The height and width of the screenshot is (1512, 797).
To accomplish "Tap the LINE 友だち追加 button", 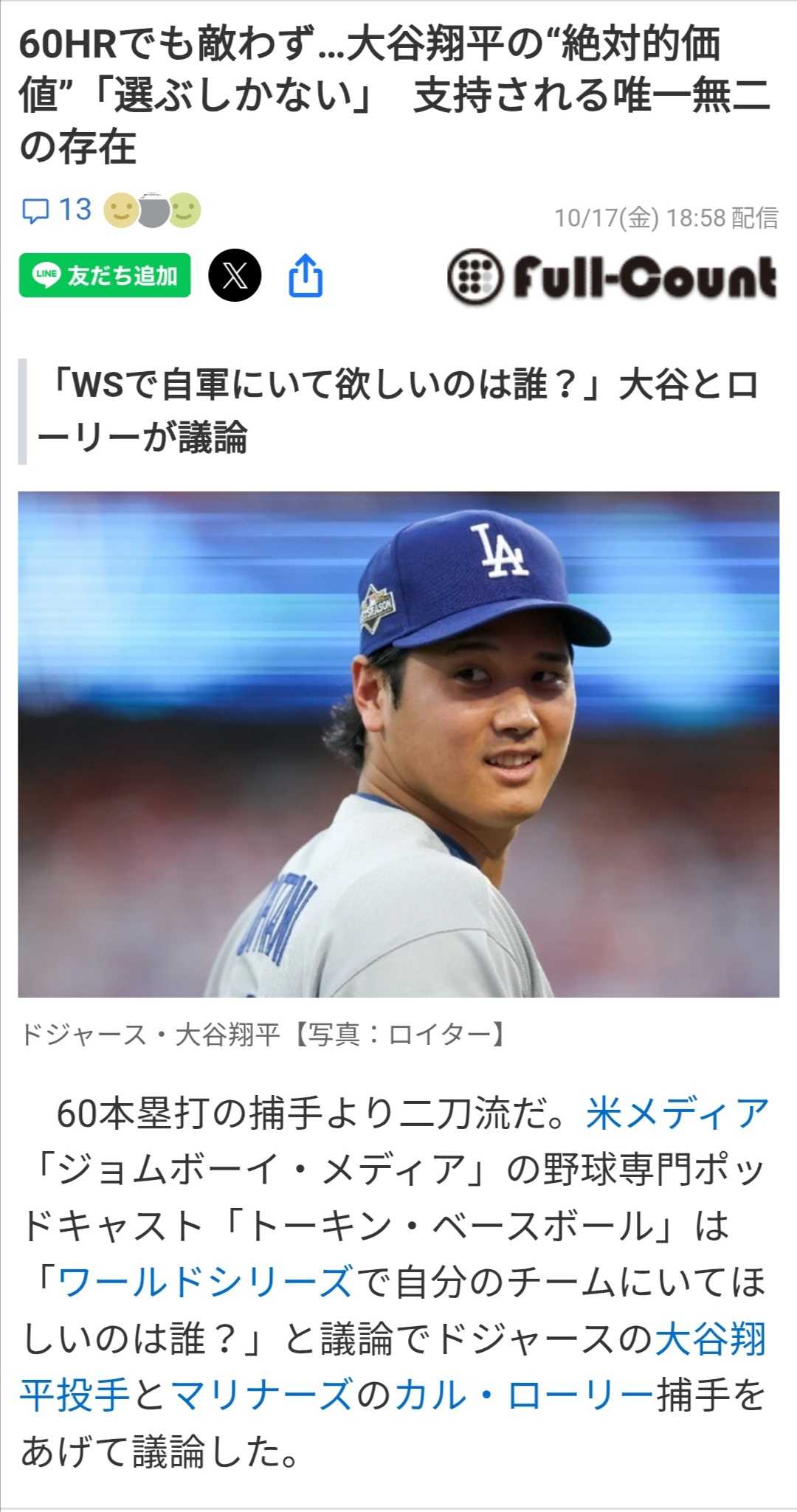I will (105, 275).
